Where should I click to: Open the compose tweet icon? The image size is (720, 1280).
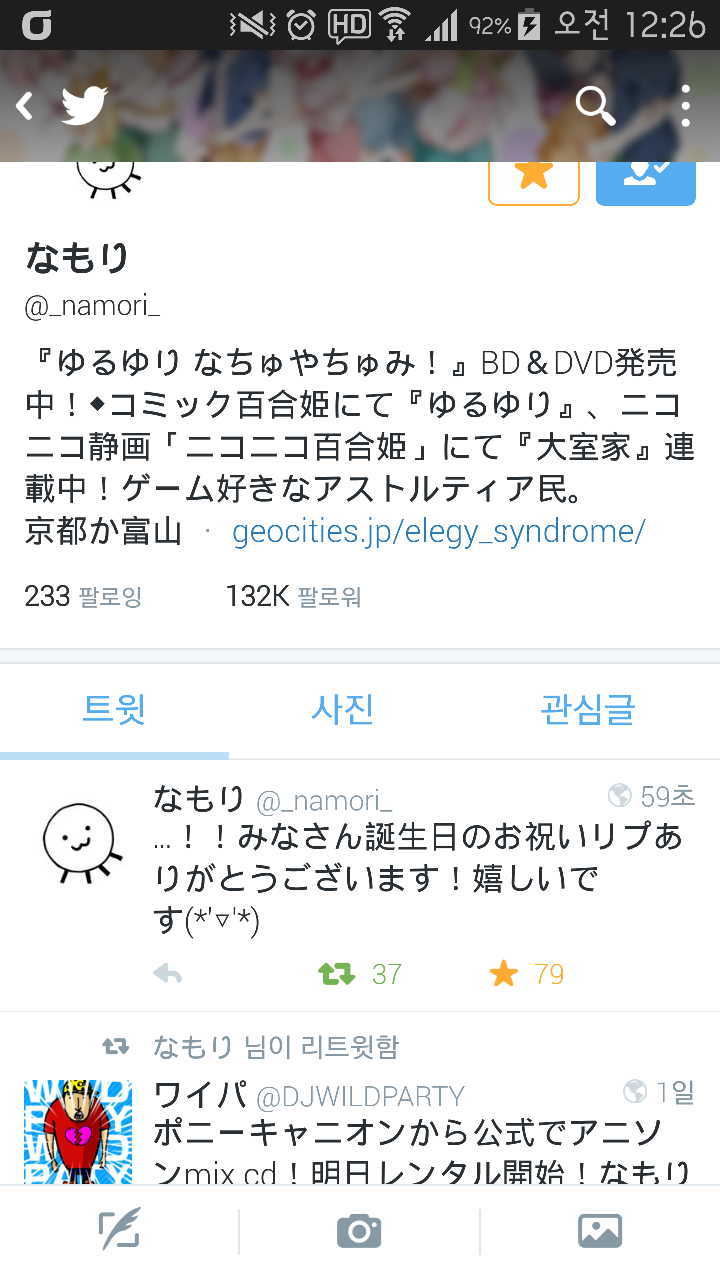[x=120, y=1230]
